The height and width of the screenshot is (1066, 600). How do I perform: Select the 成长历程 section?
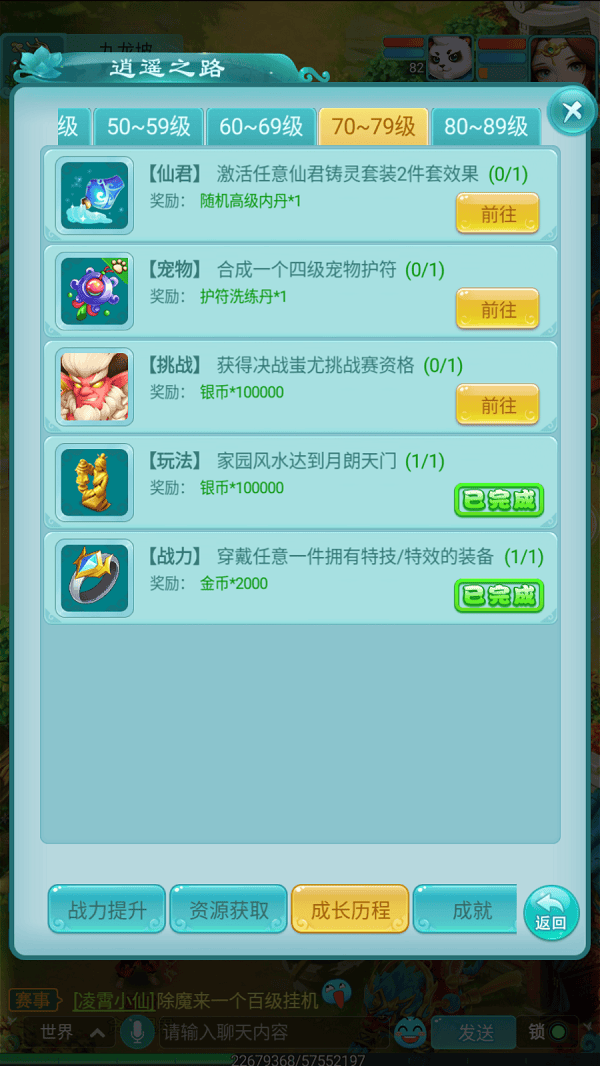(350, 909)
